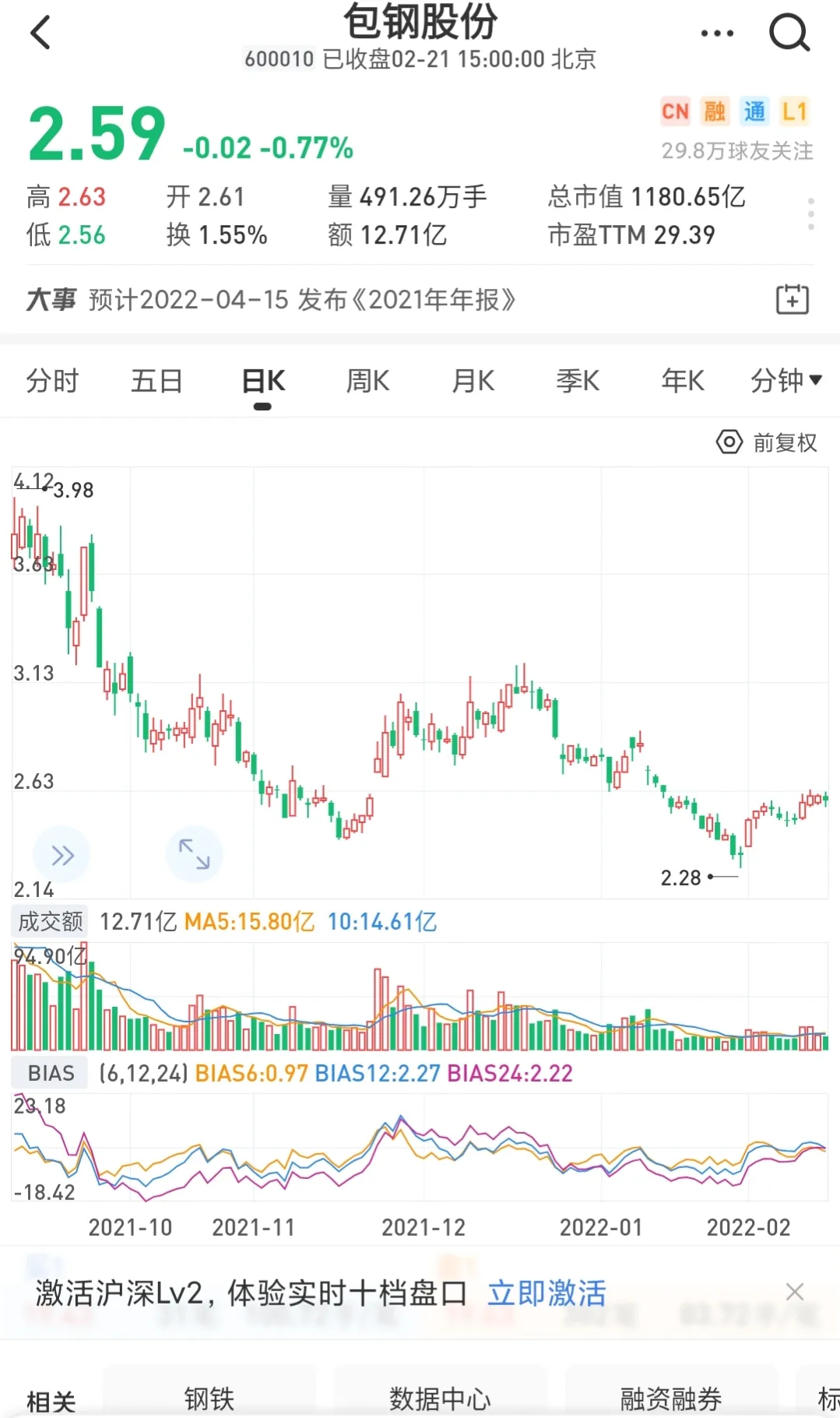This screenshot has width=840, height=1418.
Task: Switch to the 分时 chart tab
Action: click(x=52, y=381)
